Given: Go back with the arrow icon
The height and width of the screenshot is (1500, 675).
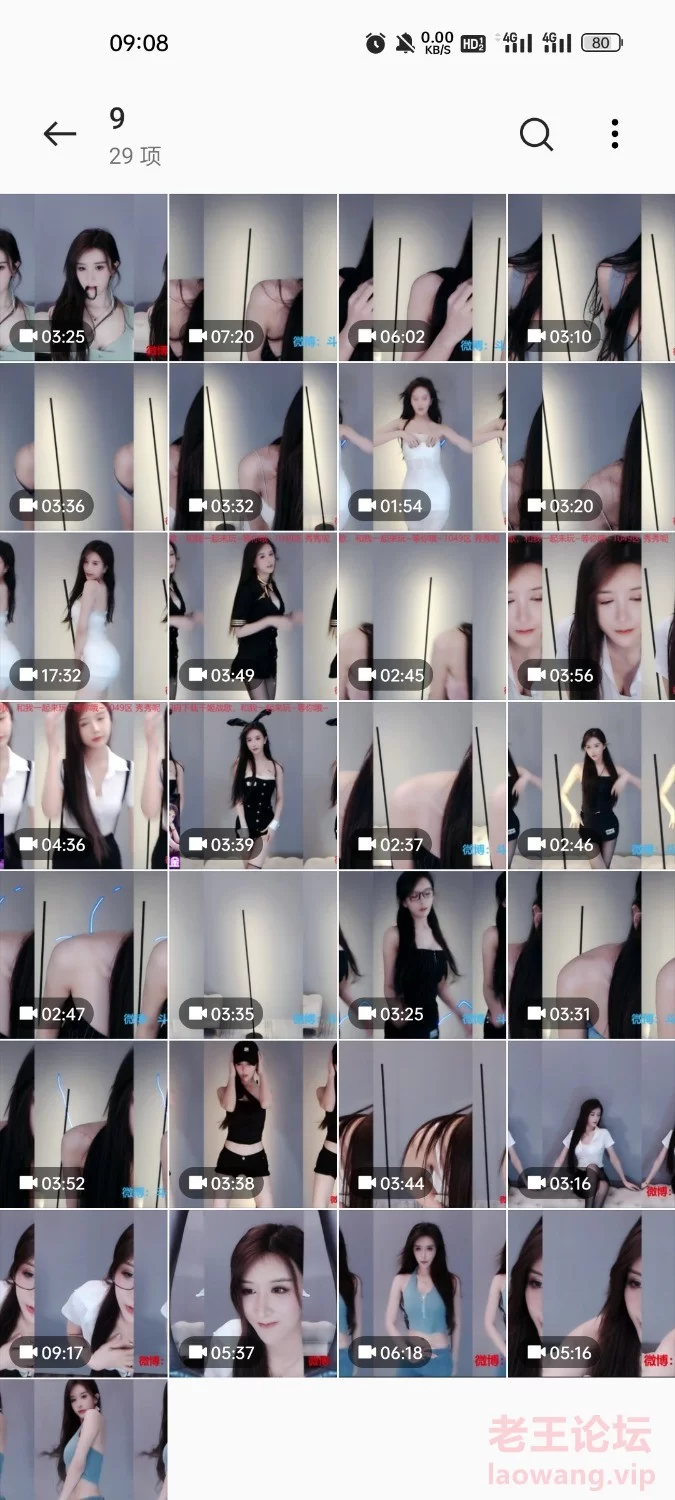Looking at the screenshot, I should [x=60, y=134].
